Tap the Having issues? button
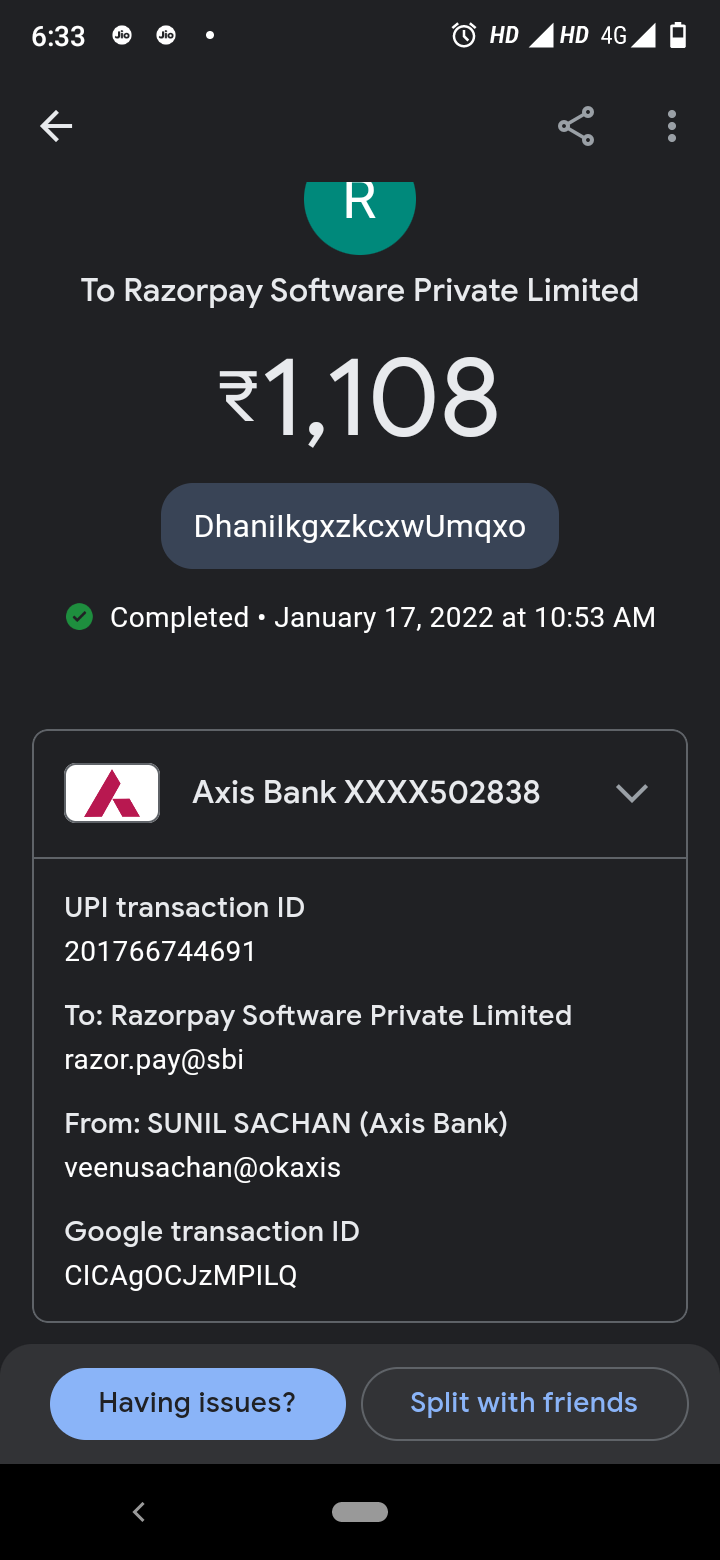 [198, 1403]
